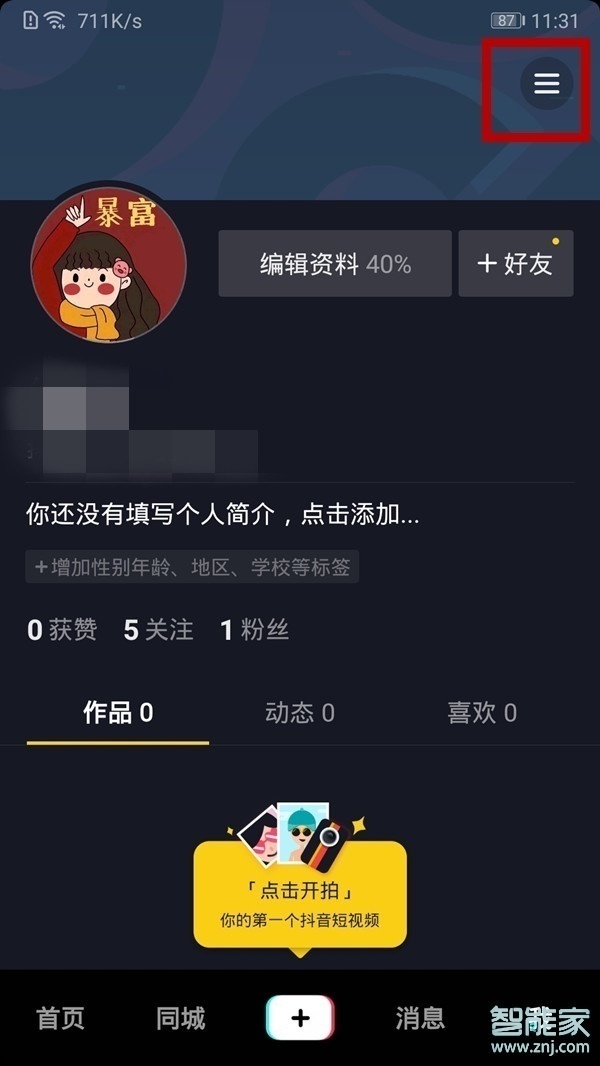This screenshot has width=600, height=1066.
Task: Tap 编辑资料 to edit profile
Action: pyautogui.click(x=335, y=264)
